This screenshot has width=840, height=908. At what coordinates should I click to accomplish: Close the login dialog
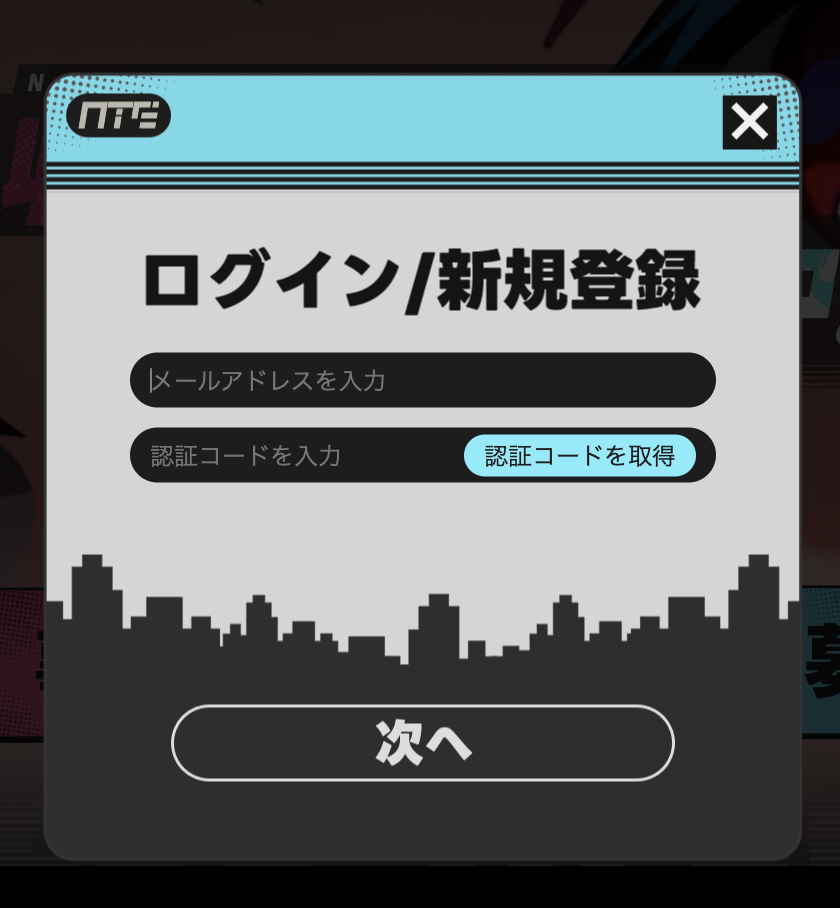749,123
